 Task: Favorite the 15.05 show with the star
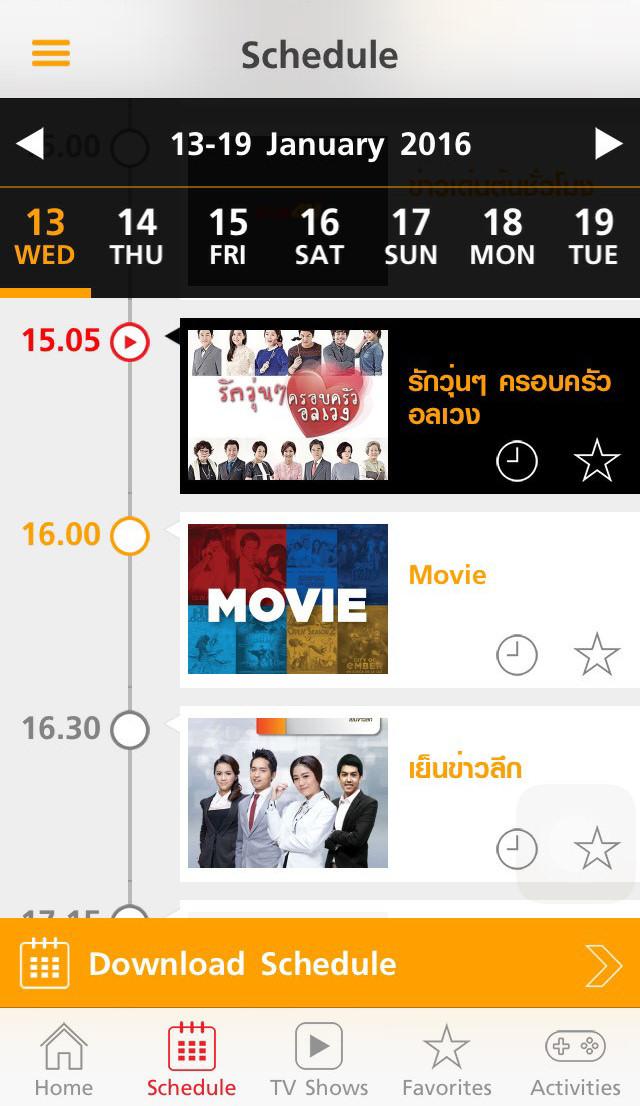[x=597, y=461]
